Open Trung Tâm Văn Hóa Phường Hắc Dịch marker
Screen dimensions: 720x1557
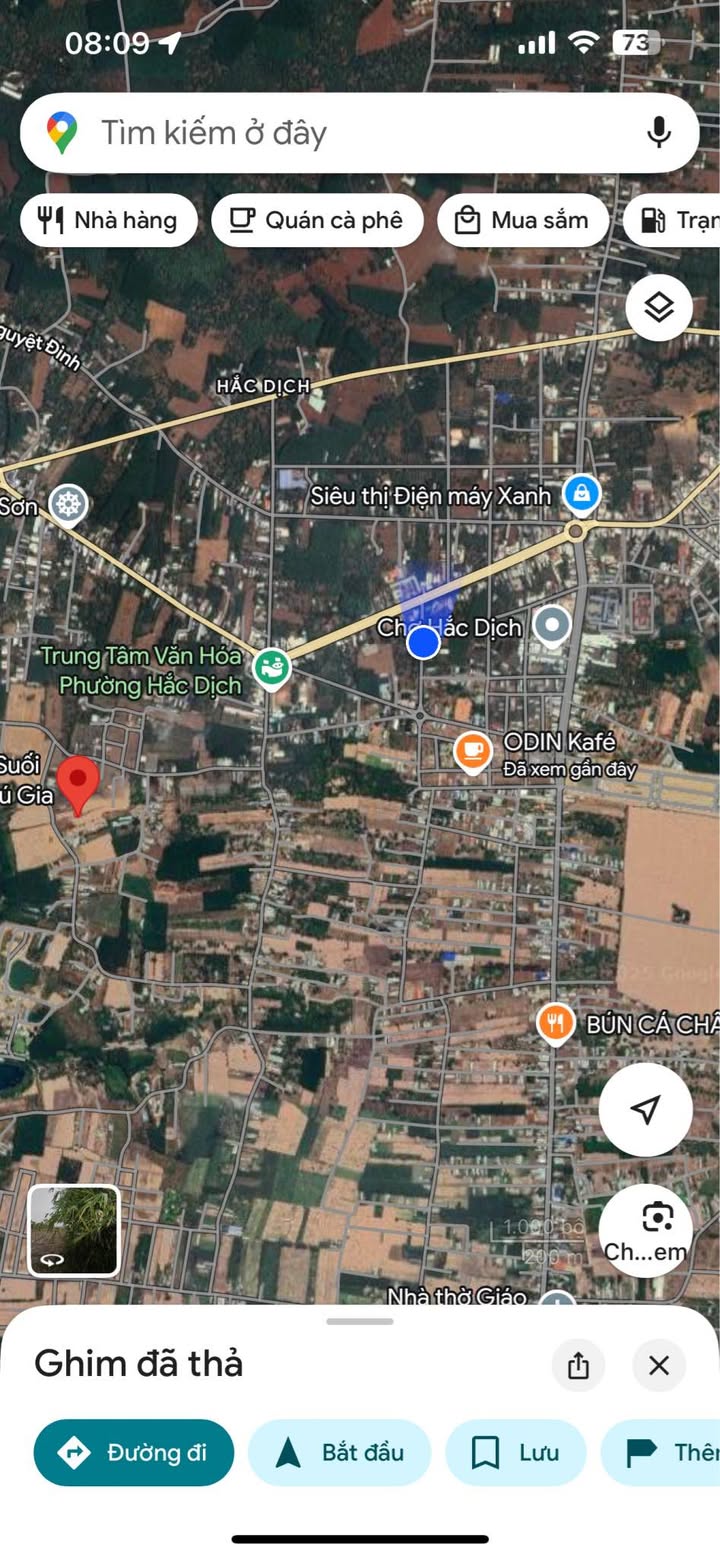tap(270, 666)
